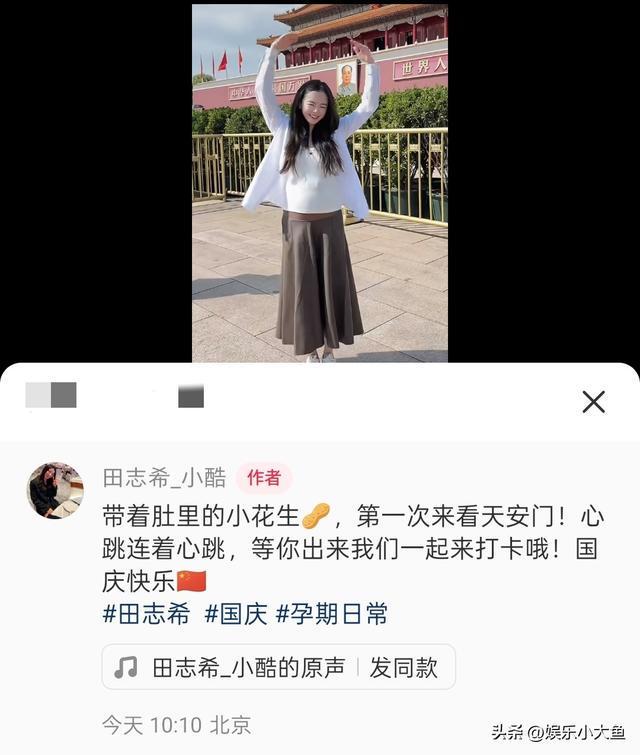Viewport: 640px width, 755px height.
Task: Open the original sound 田志希_小酷的原声
Action: pyautogui.click(x=235, y=667)
